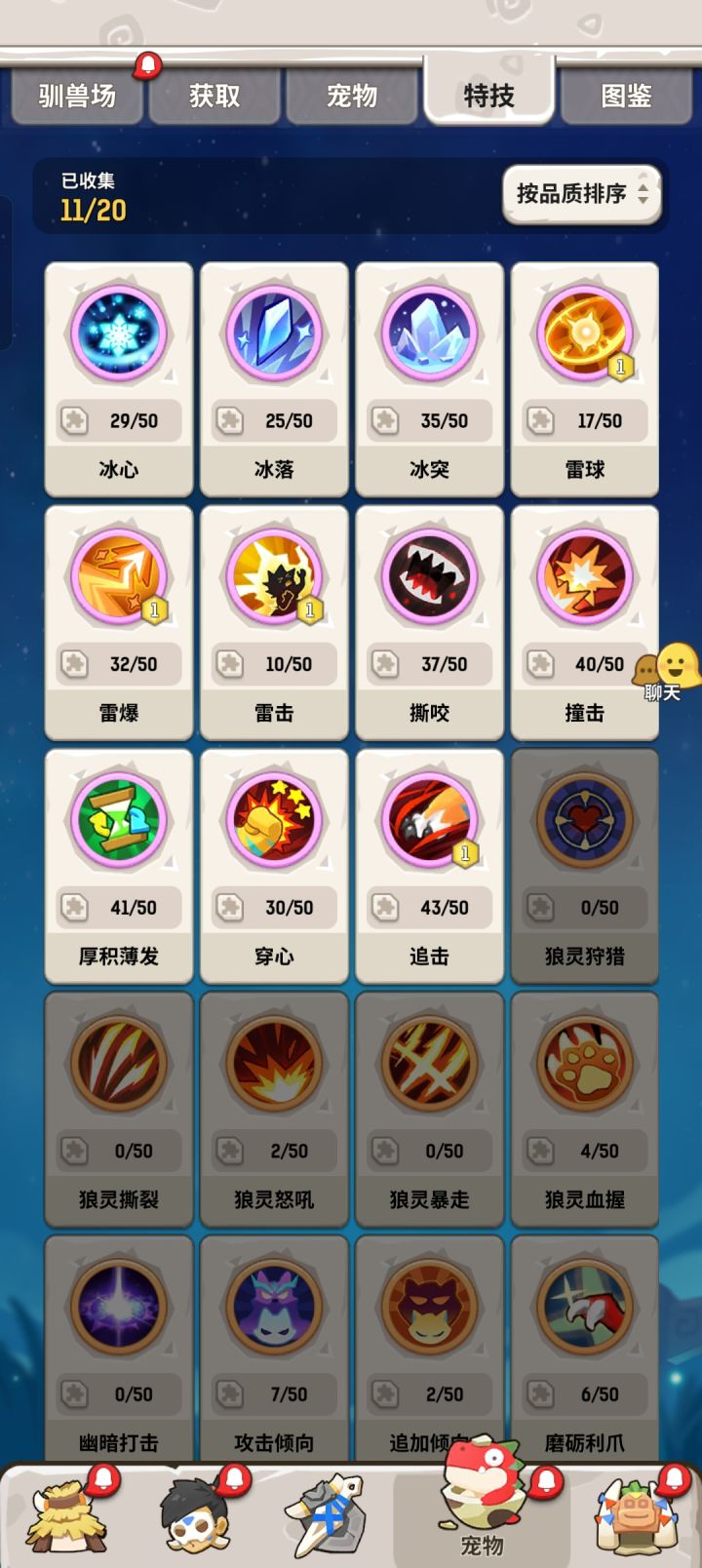Select the 狼灵血握 paw skill icon
The width and height of the screenshot is (702, 1568).
pyautogui.click(x=584, y=1063)
